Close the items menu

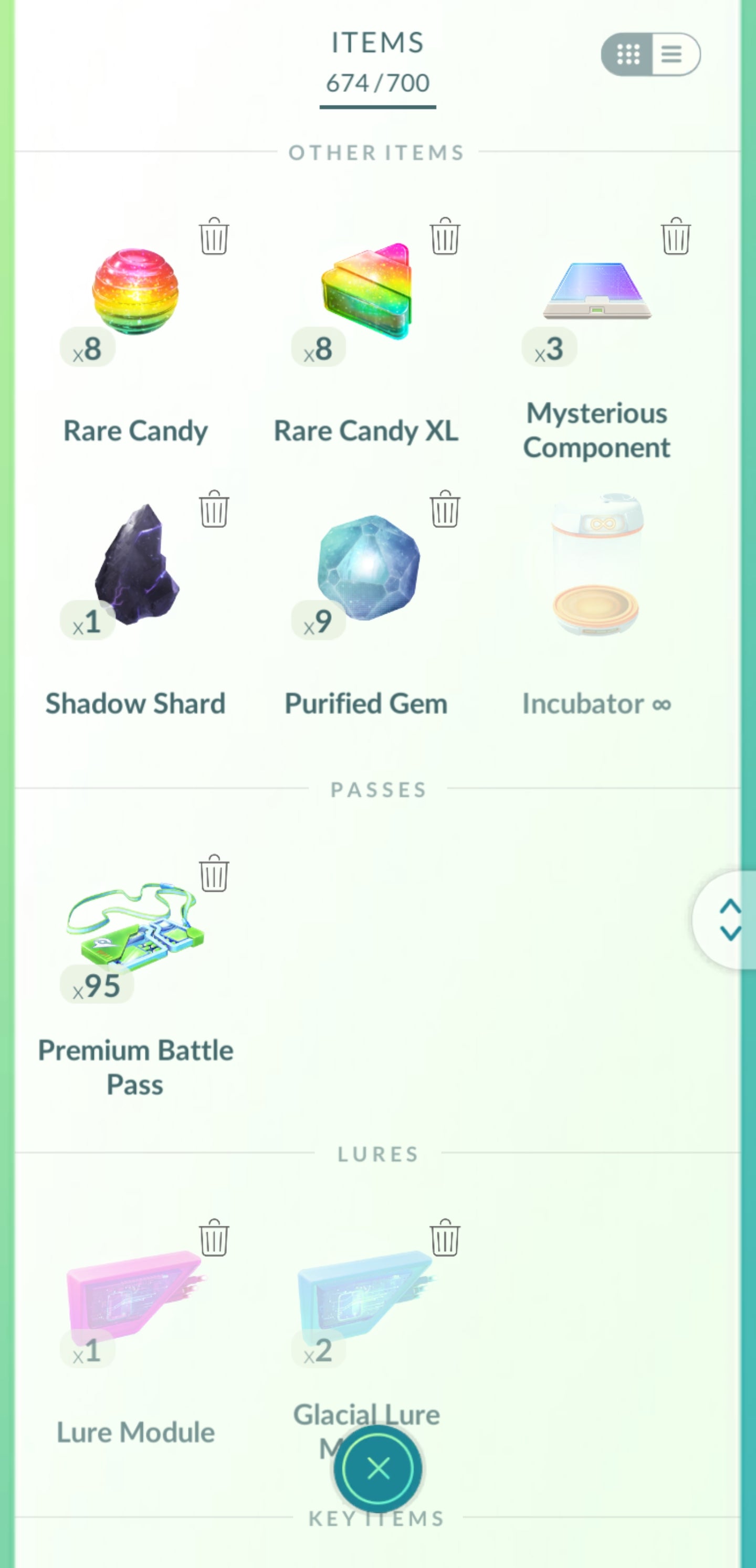377,1469
